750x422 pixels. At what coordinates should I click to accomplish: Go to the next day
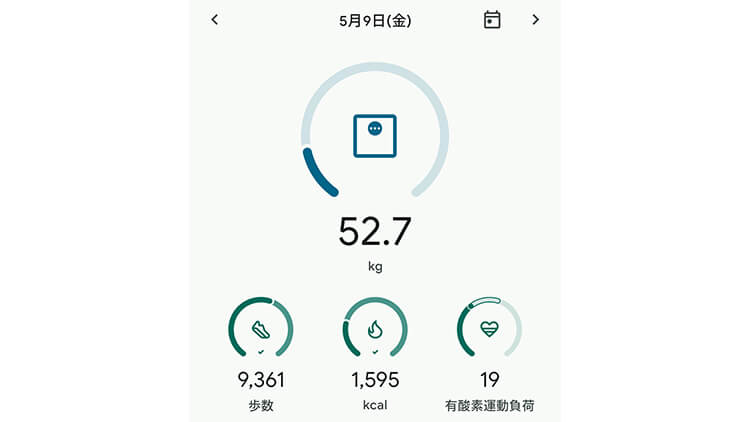pos(535,20)
